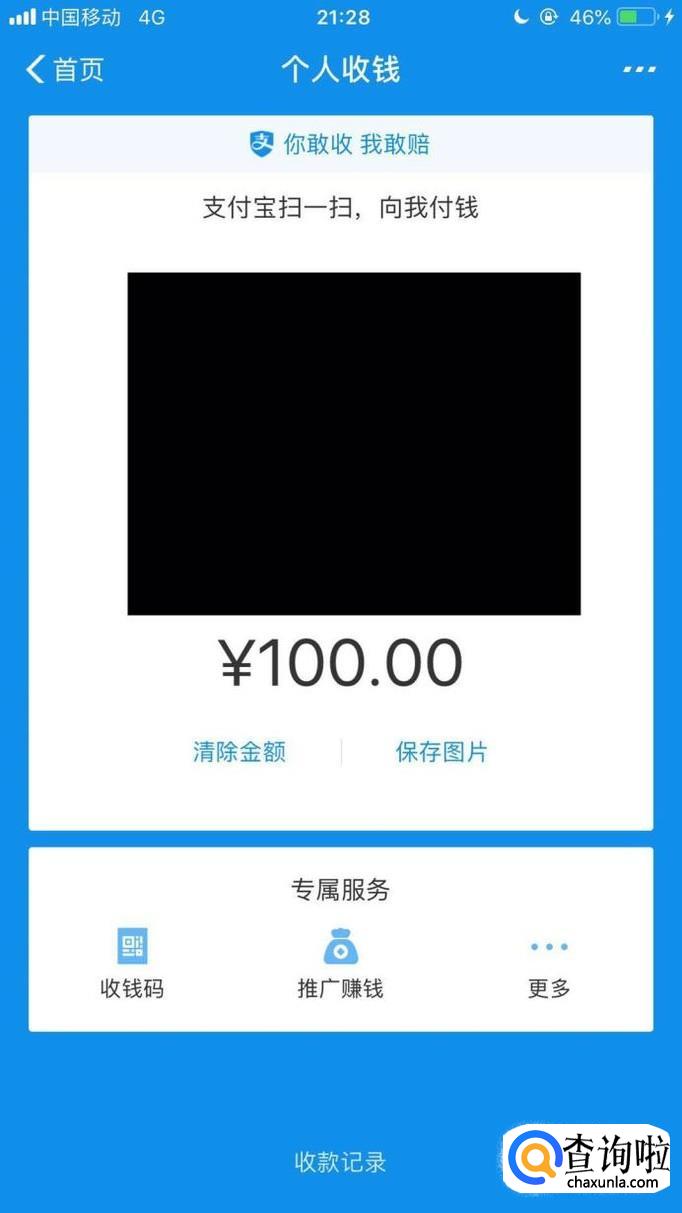682x1213 pixels.
Task: Save the image with 保存图片
Action: 441,752
